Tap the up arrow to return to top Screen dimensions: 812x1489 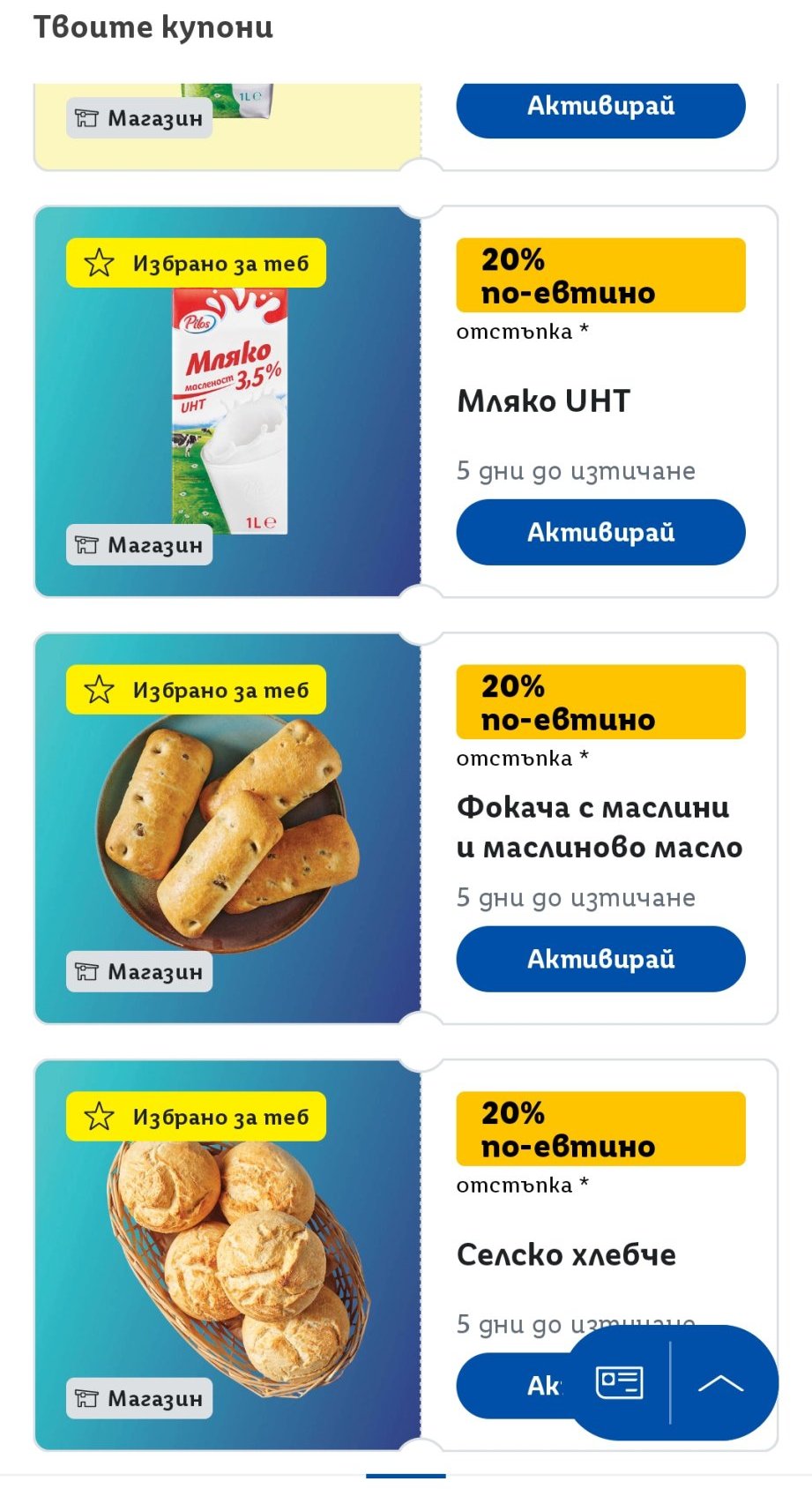pyautogui.click(x=720, y=1383)
